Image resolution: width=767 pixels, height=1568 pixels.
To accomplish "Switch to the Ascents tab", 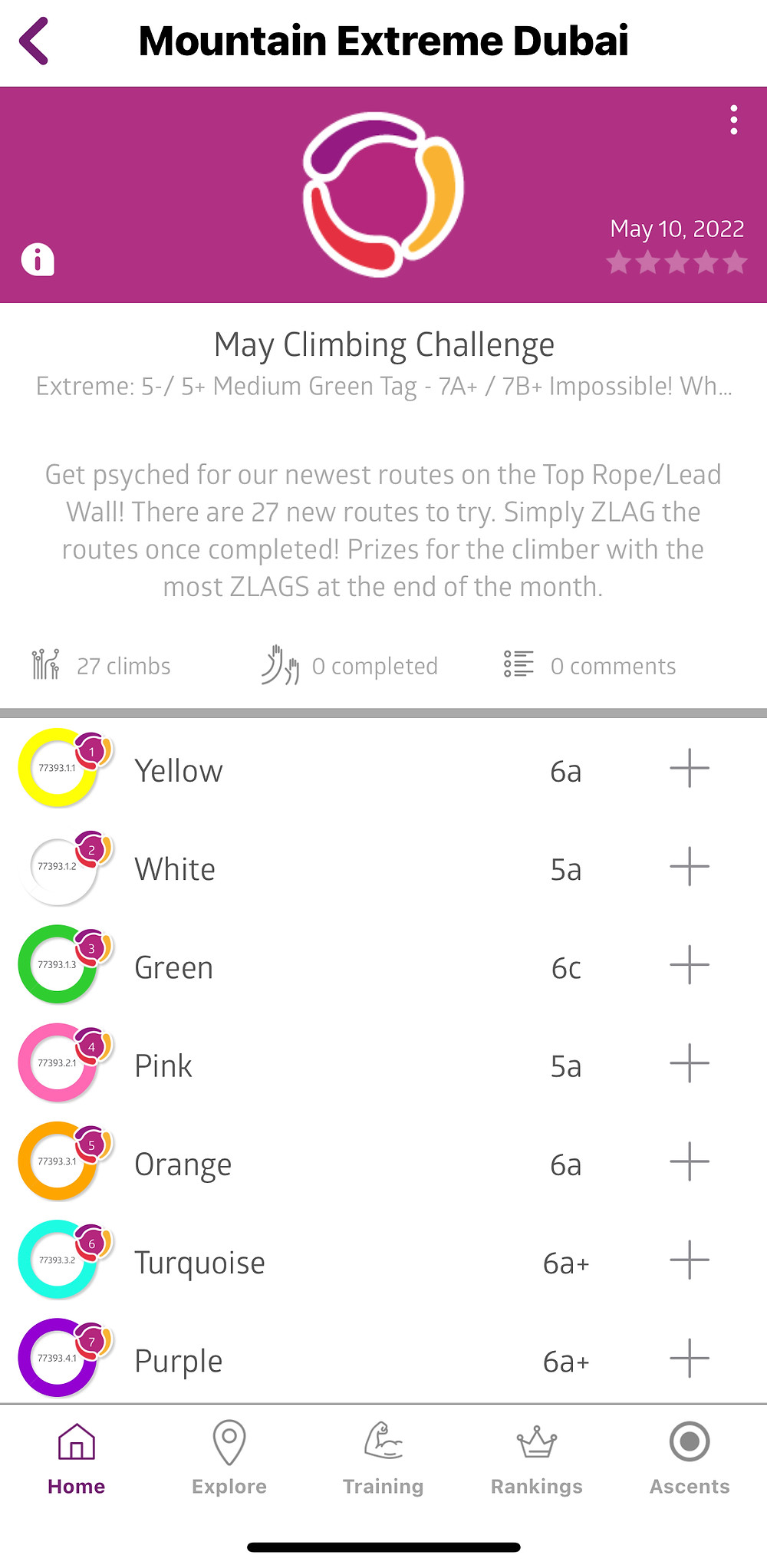I will click(x=690, y=1458).
